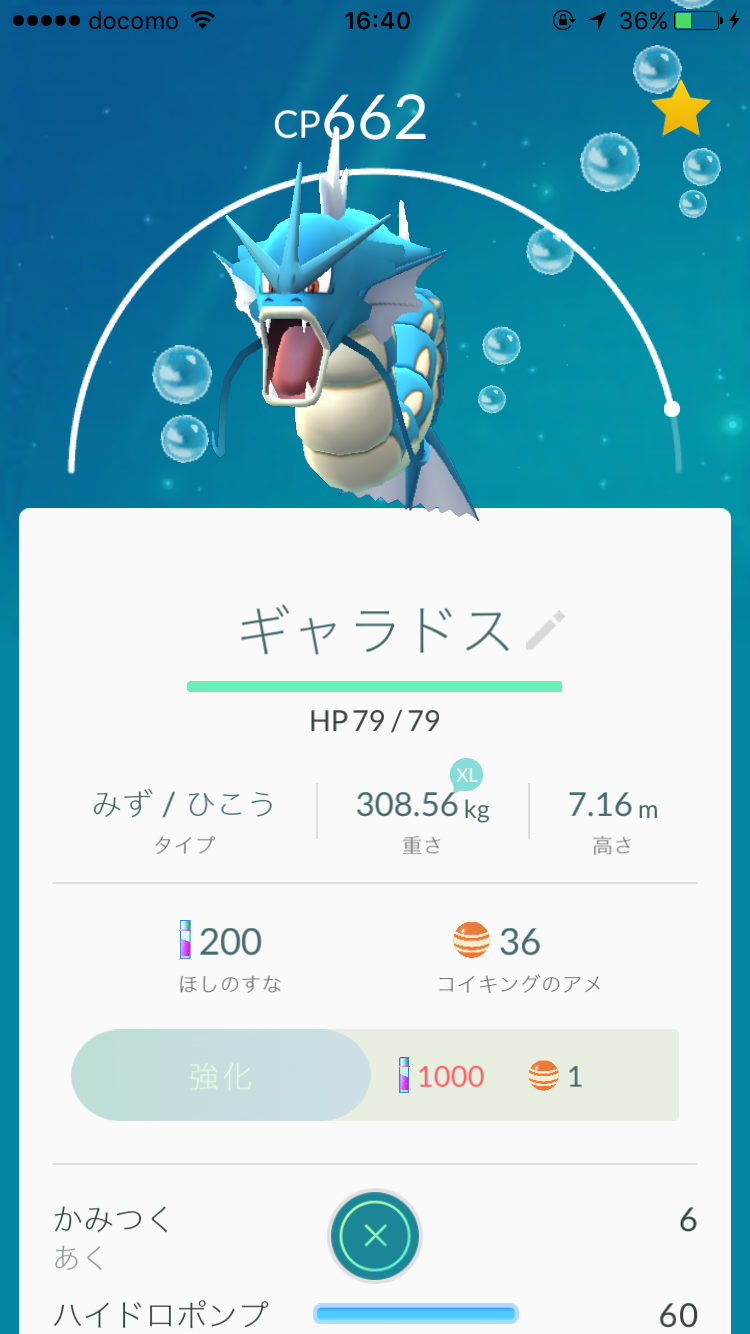Tap Hydro Pump's blue move power bar
The height and width of the screenshot is (1334, 750).
pos(415,1313)
